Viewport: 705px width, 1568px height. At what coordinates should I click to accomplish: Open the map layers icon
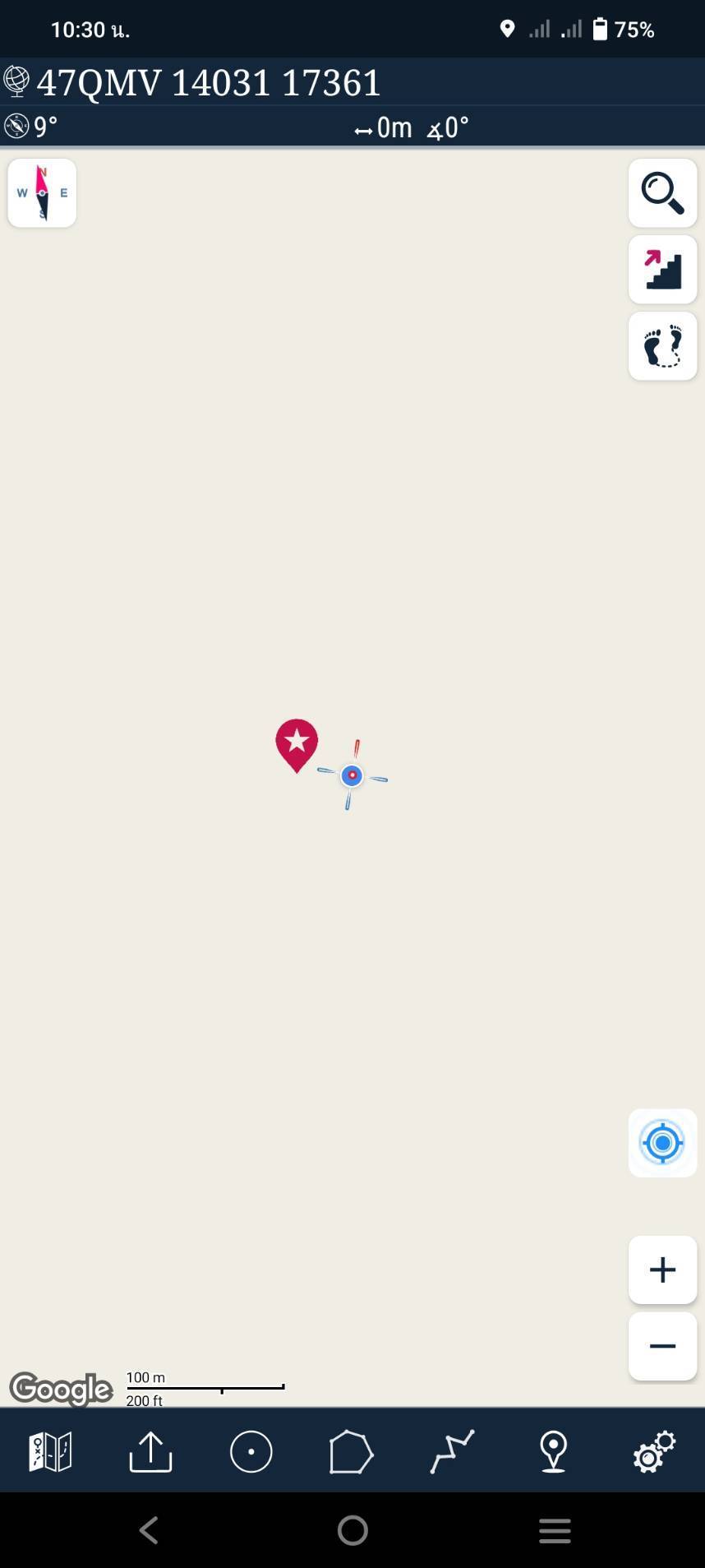click(x=50, y=1451)
